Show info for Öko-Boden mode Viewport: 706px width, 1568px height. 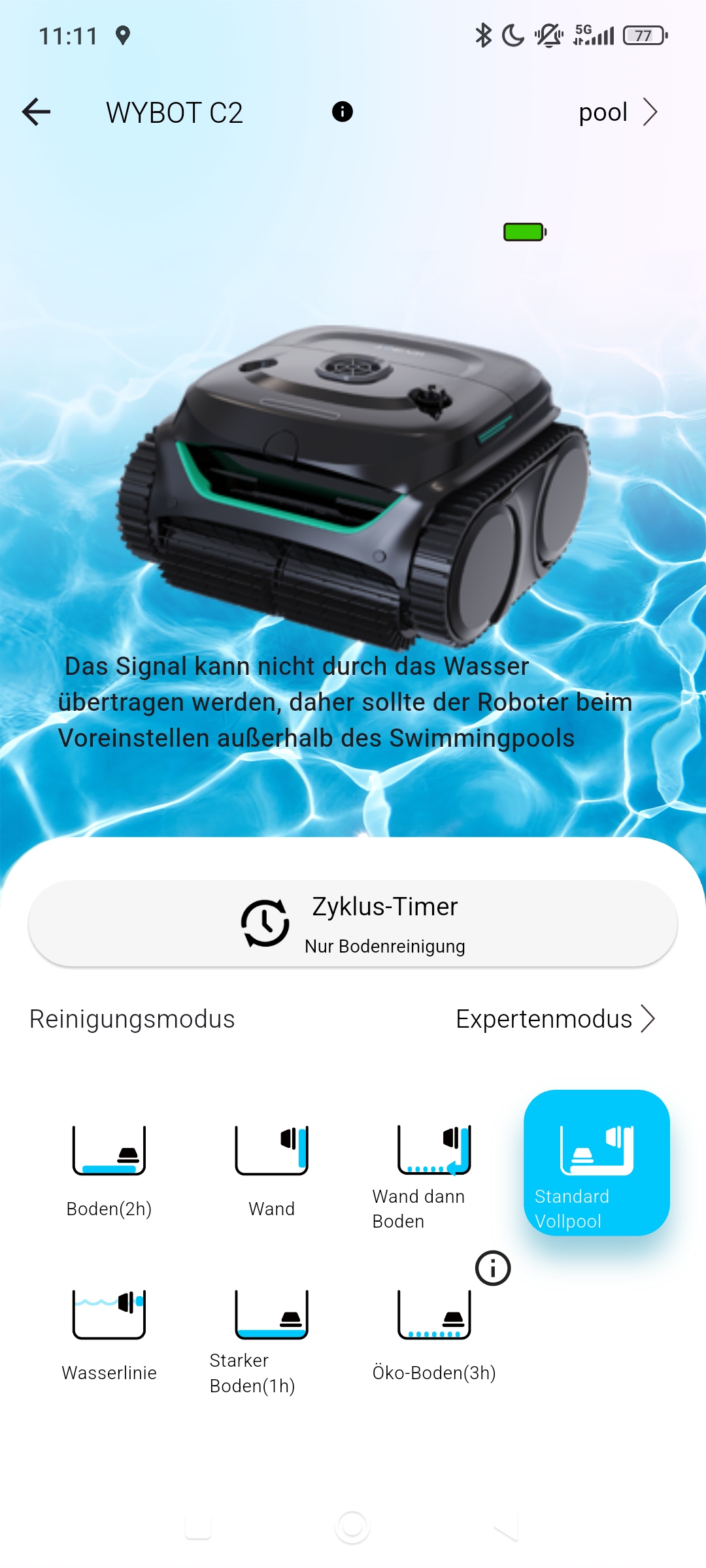493,1268
